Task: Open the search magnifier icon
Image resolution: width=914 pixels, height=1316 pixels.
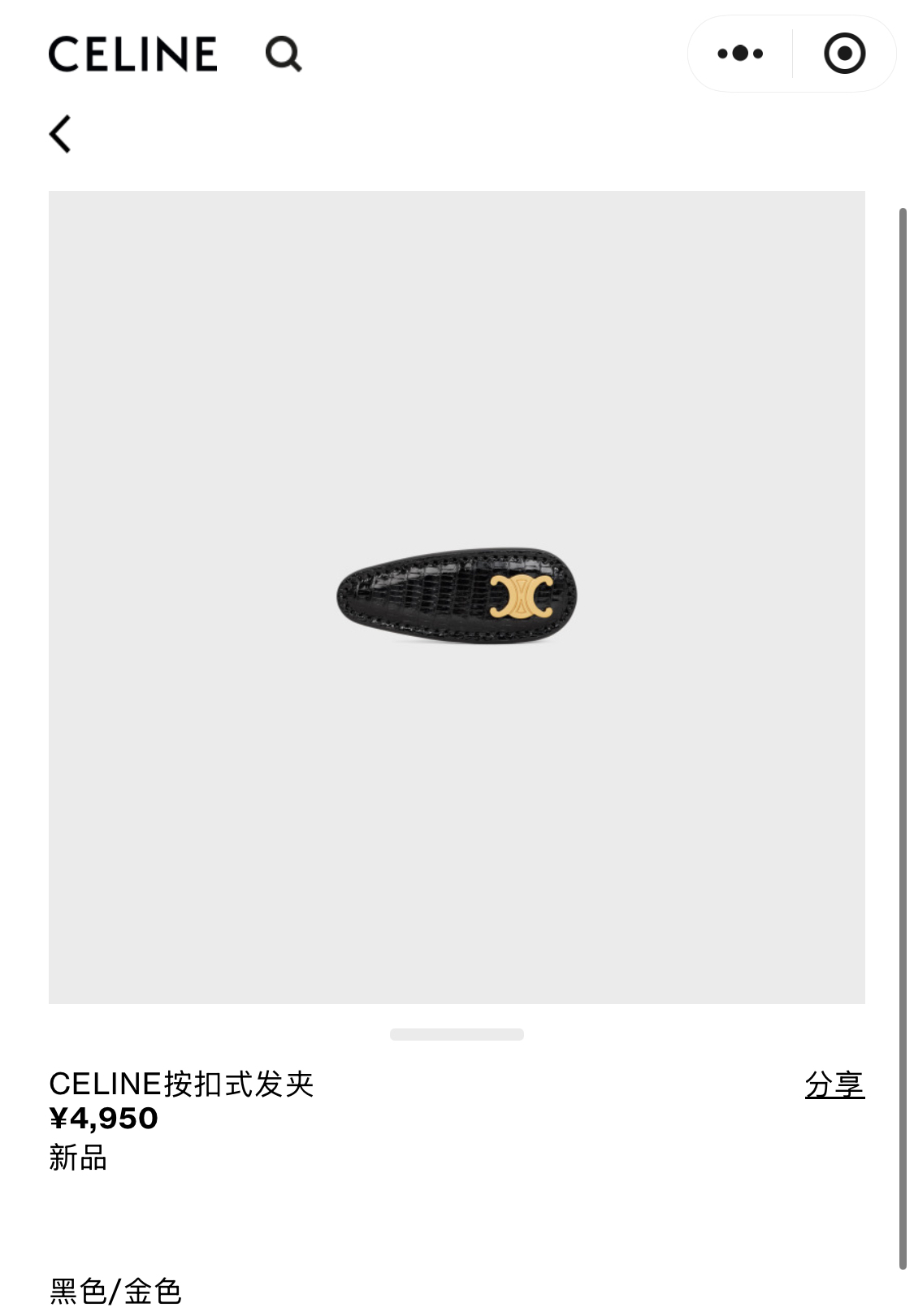Action: pyautogui.click(x=283, y=54)
